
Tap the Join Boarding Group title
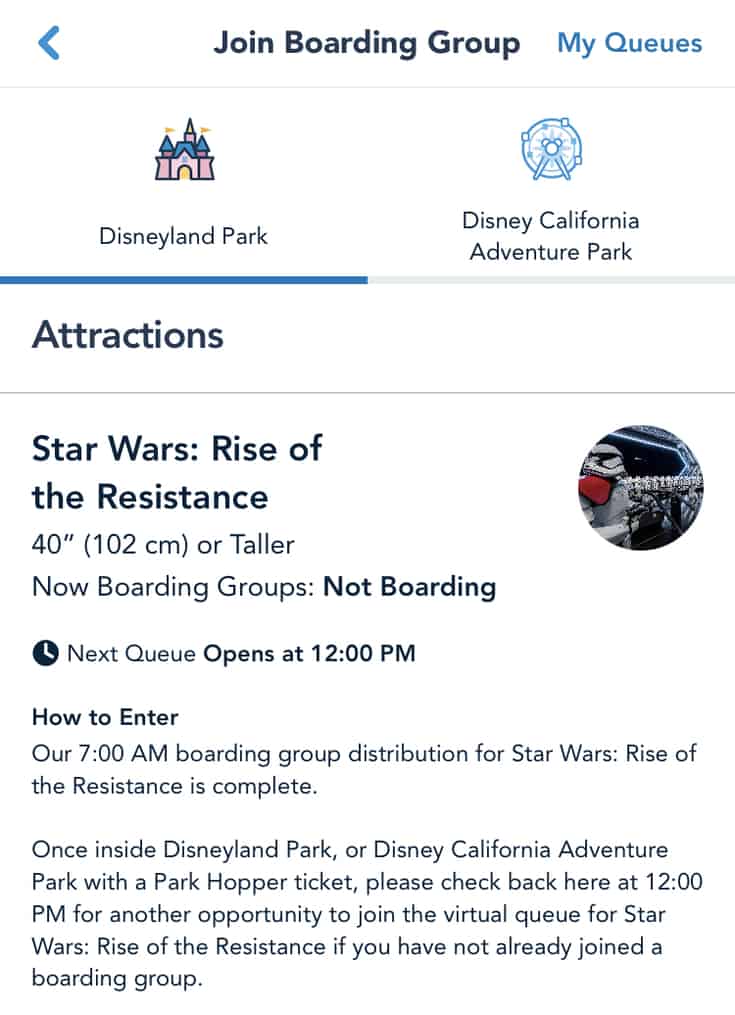click(367, 43)
